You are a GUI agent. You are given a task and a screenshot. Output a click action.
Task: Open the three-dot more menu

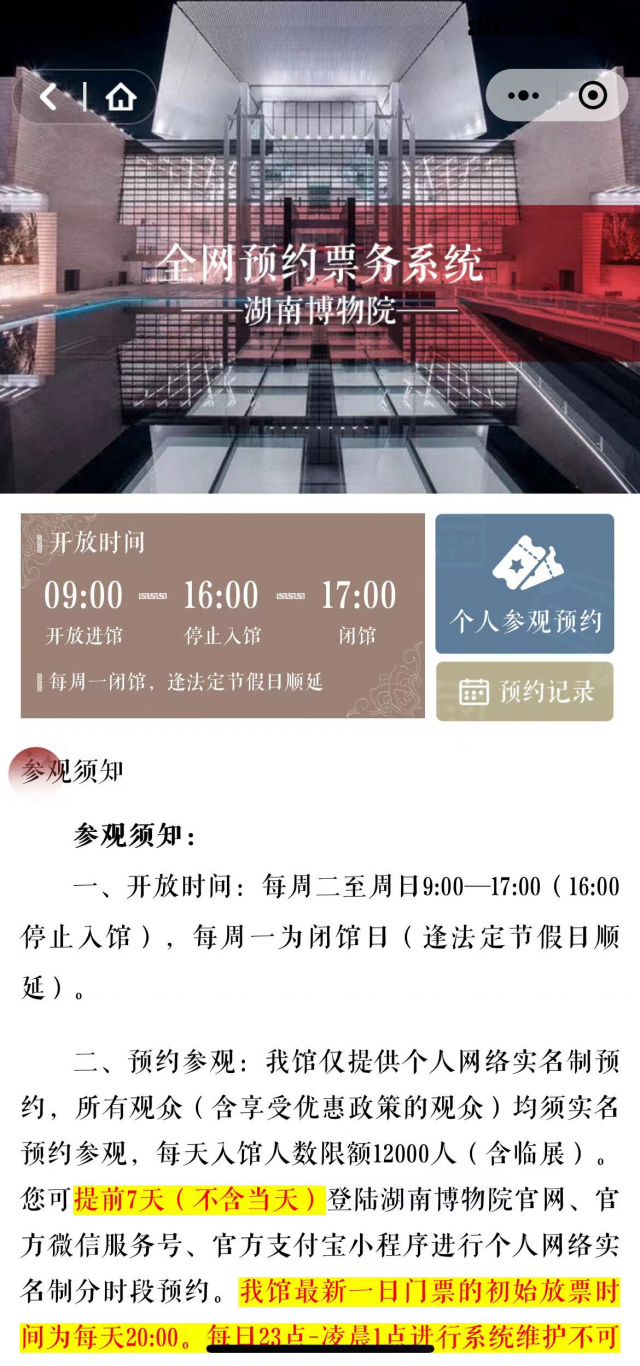[523, 96]
